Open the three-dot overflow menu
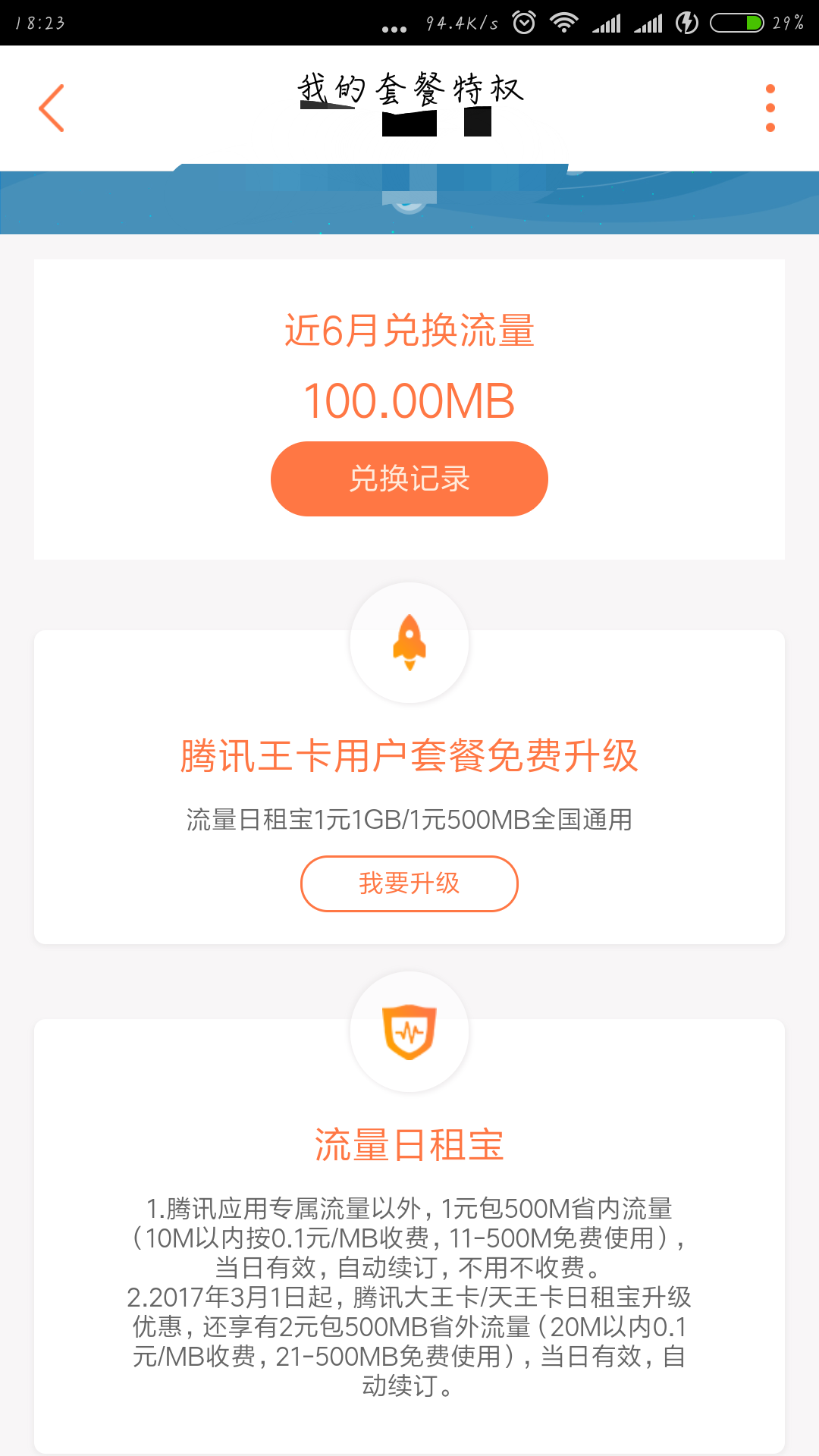The height and width of the screenshot is (1456, 819). (770, 108)
